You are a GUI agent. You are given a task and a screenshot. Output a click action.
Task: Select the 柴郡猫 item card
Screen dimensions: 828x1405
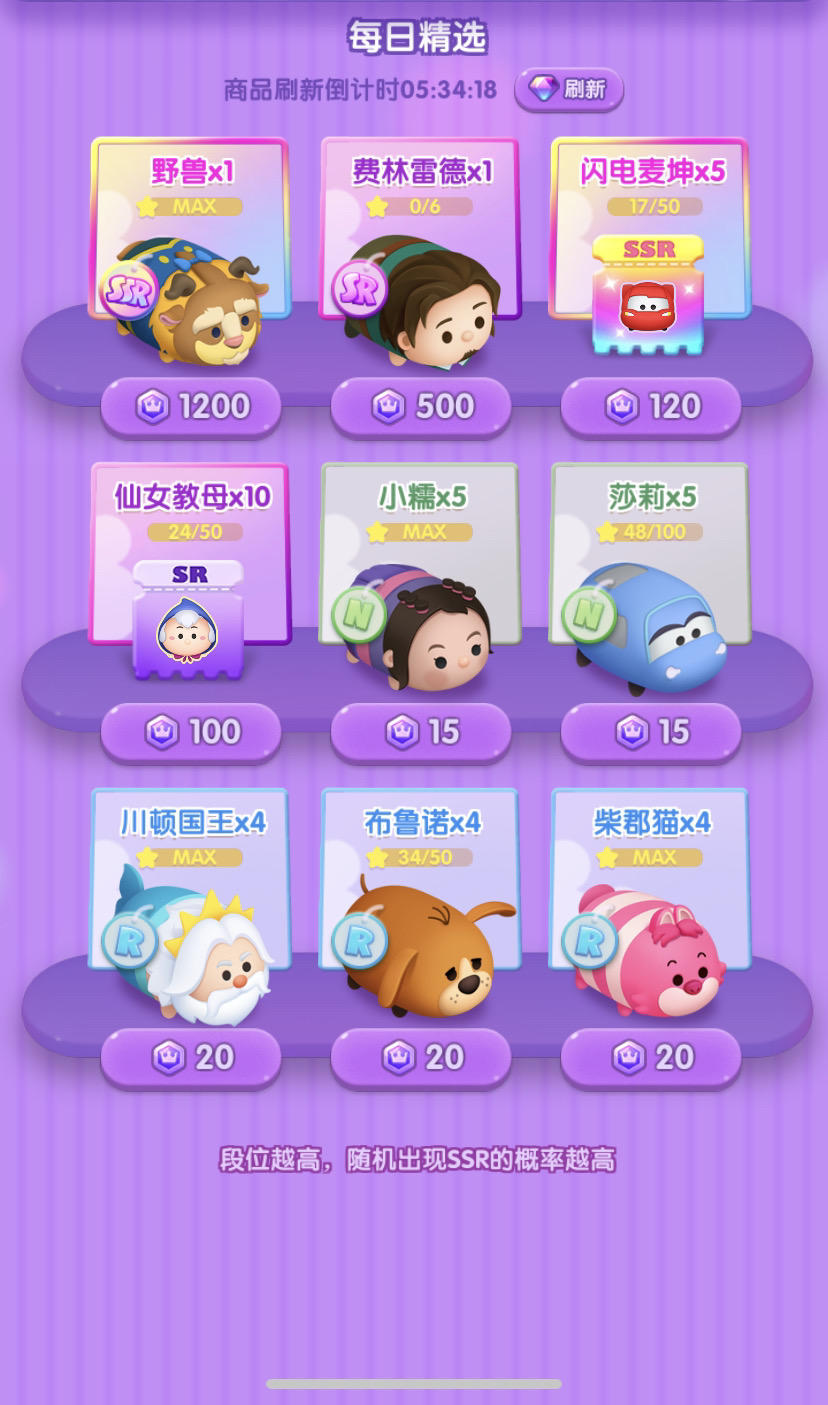(650, 903)
